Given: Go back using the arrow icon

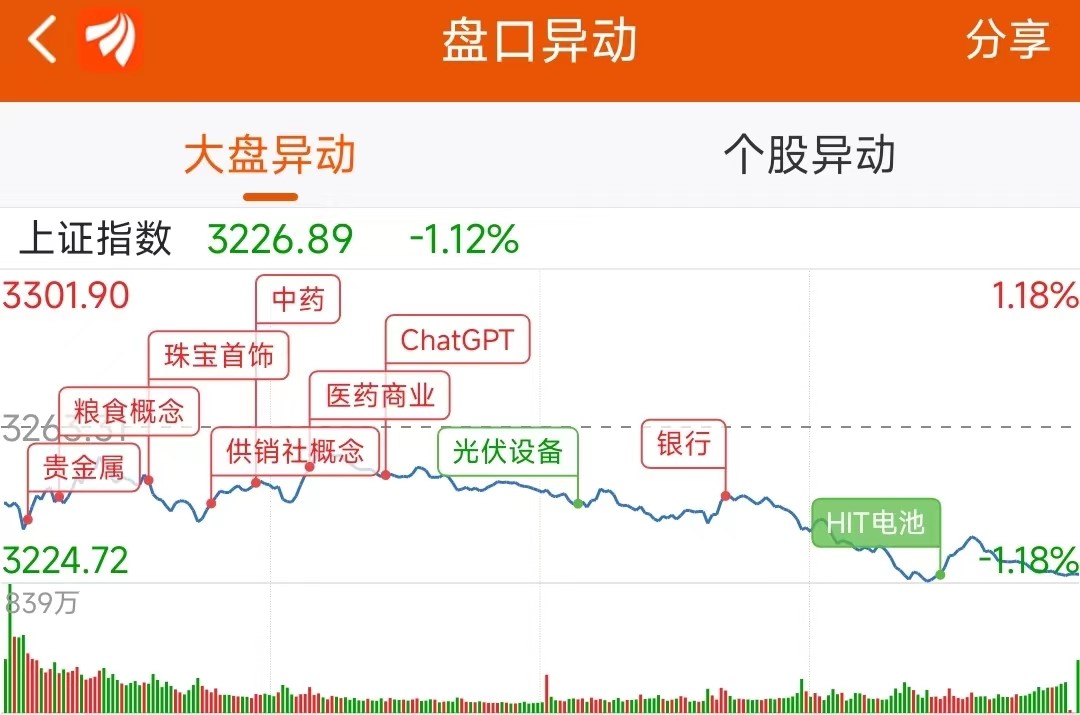Looking at the screenshot, I should click(42, 42).
